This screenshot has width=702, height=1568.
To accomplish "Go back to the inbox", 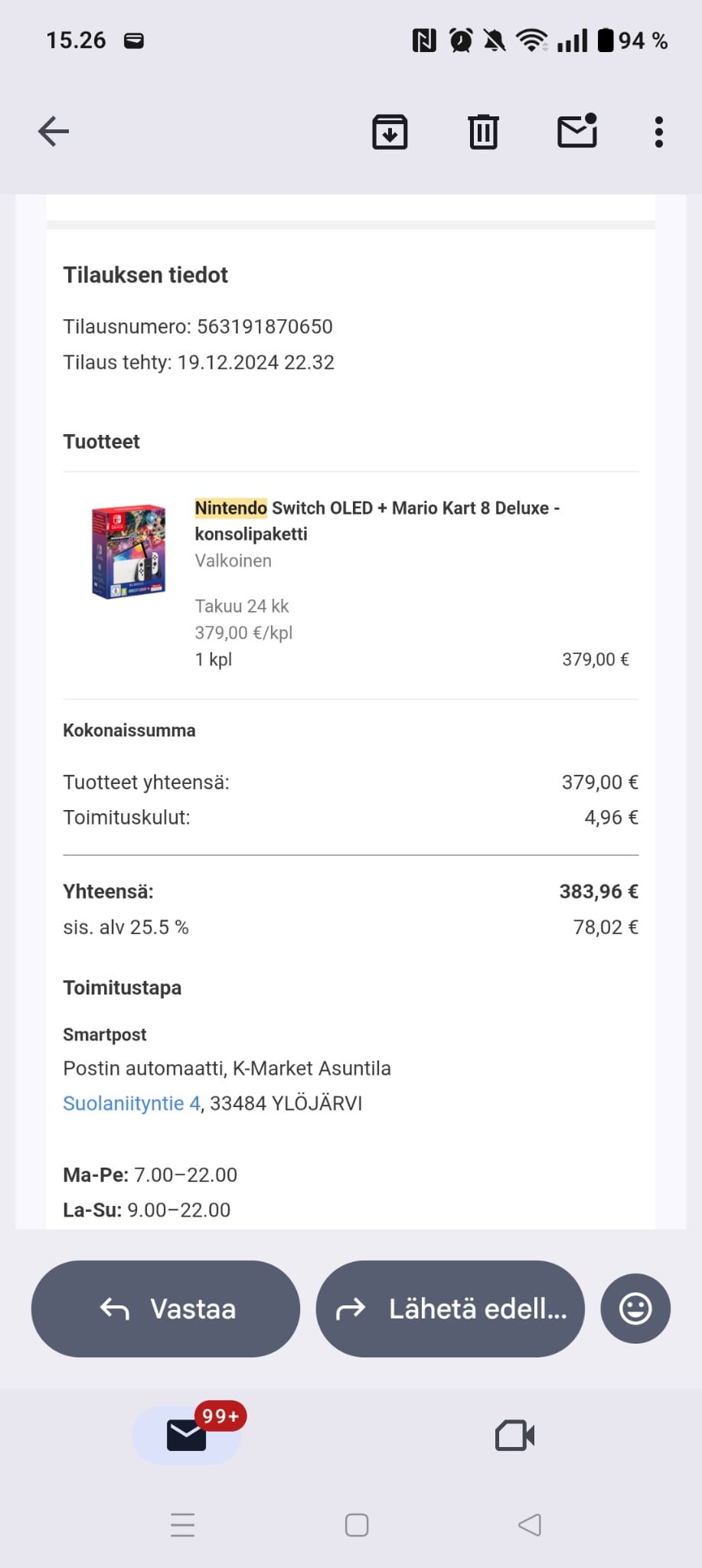I will [x=54, y=132].
